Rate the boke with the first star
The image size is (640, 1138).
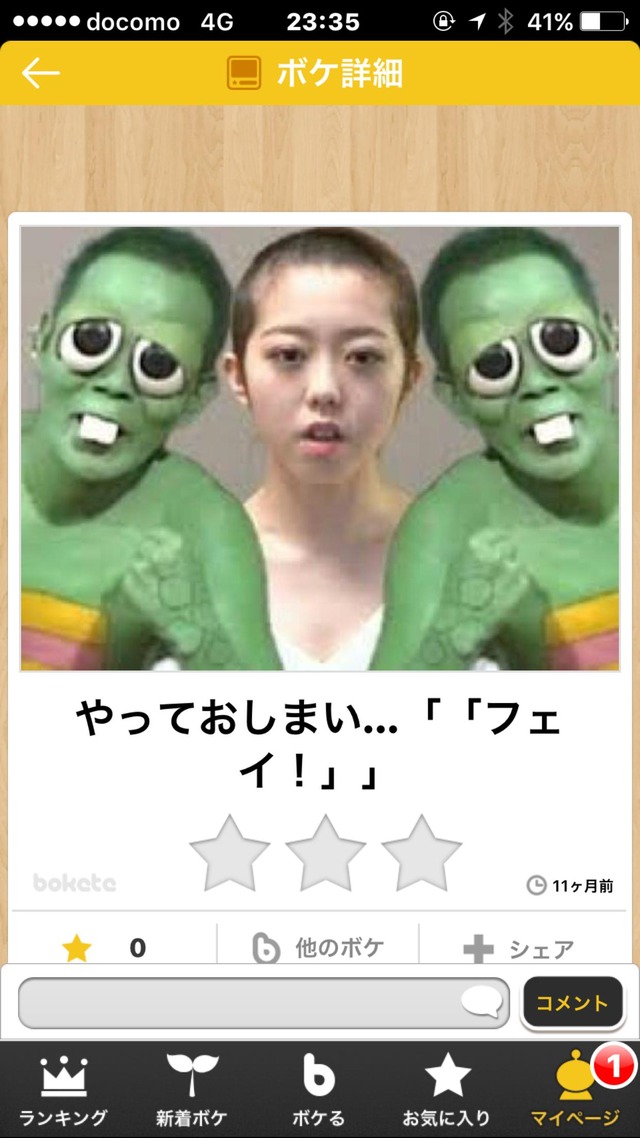(229, 854)
